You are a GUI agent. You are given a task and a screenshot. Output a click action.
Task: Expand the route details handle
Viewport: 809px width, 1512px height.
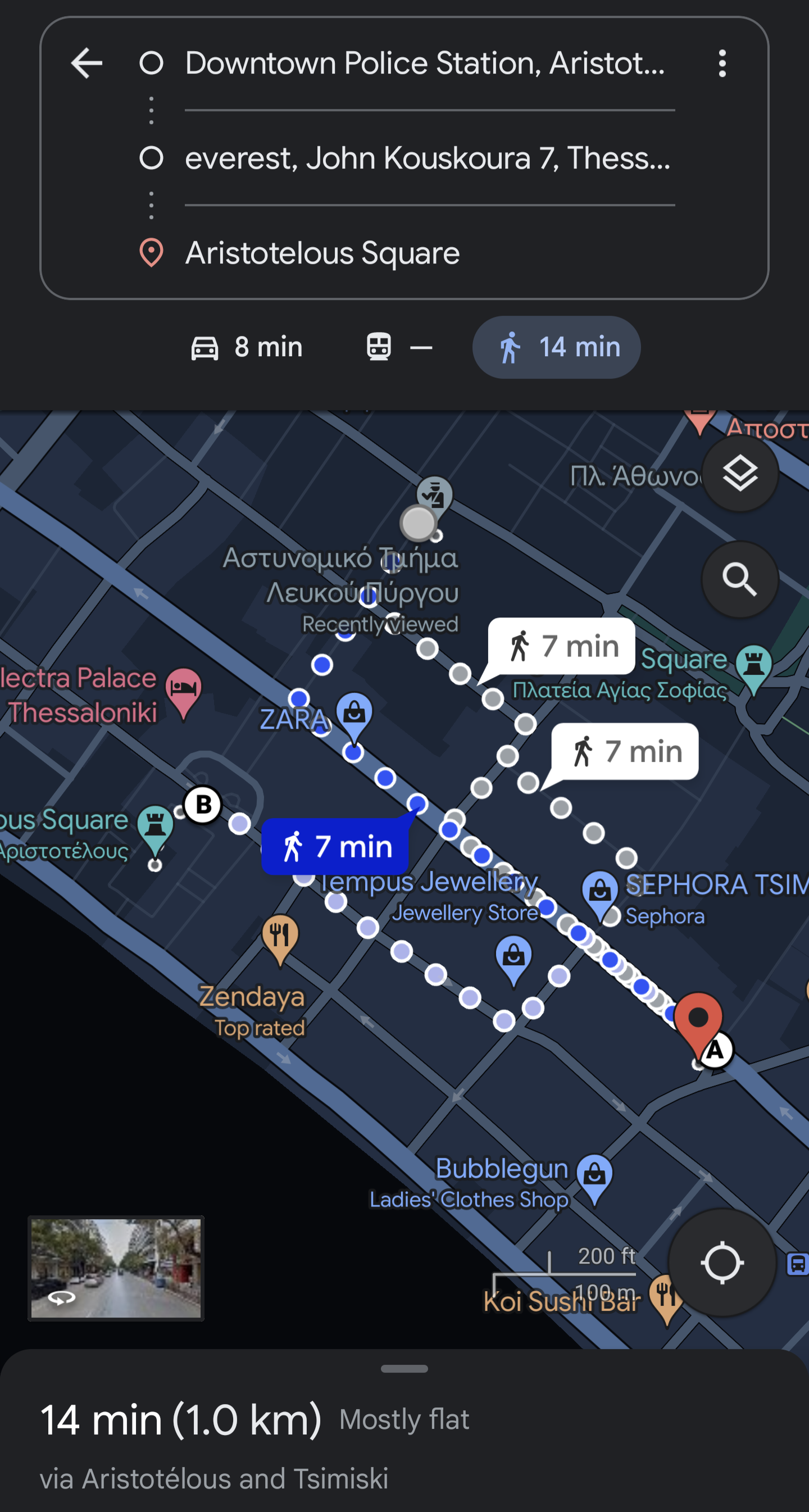click(404, 1369)
